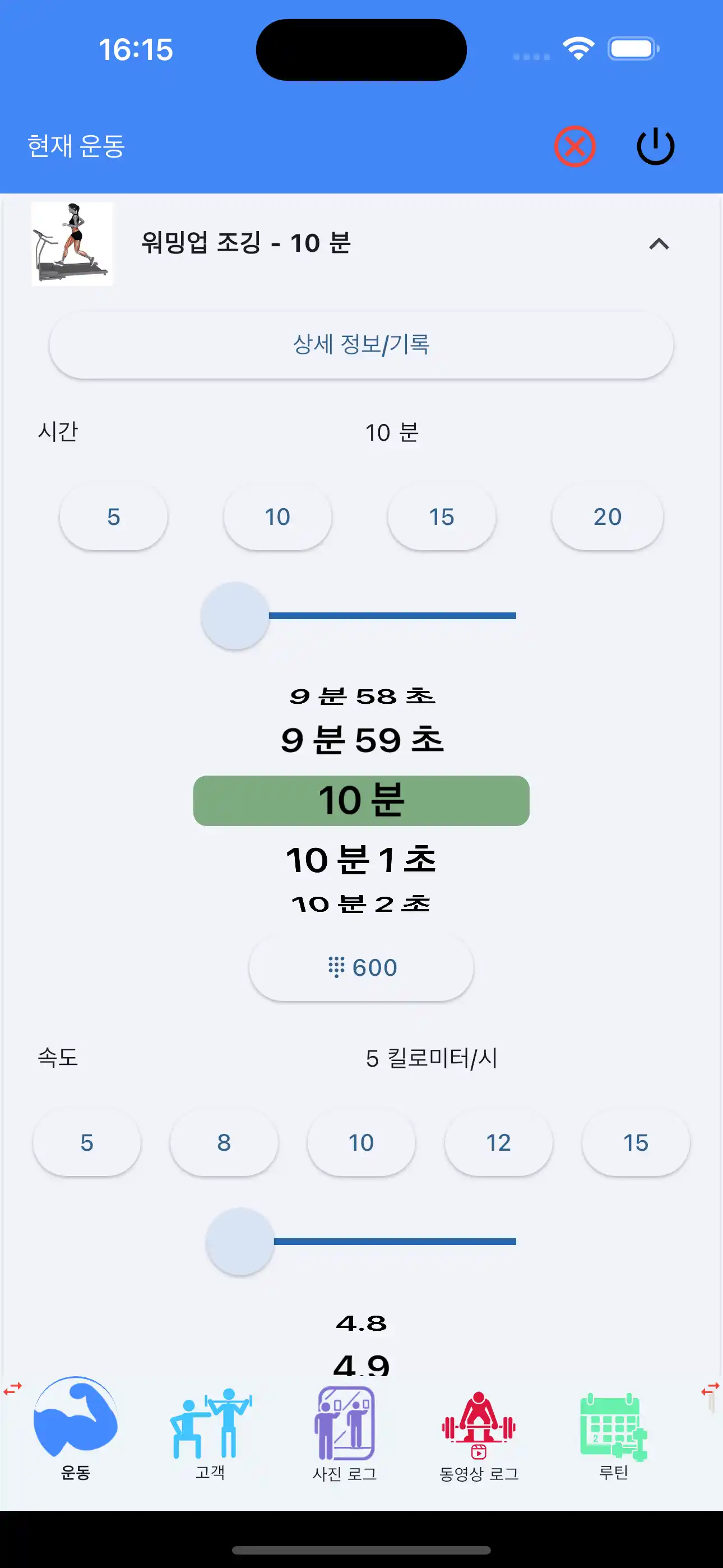Select 9 분 59 초 in the time picker
This screenshot has width=723, height=1568.
(361, 741)
